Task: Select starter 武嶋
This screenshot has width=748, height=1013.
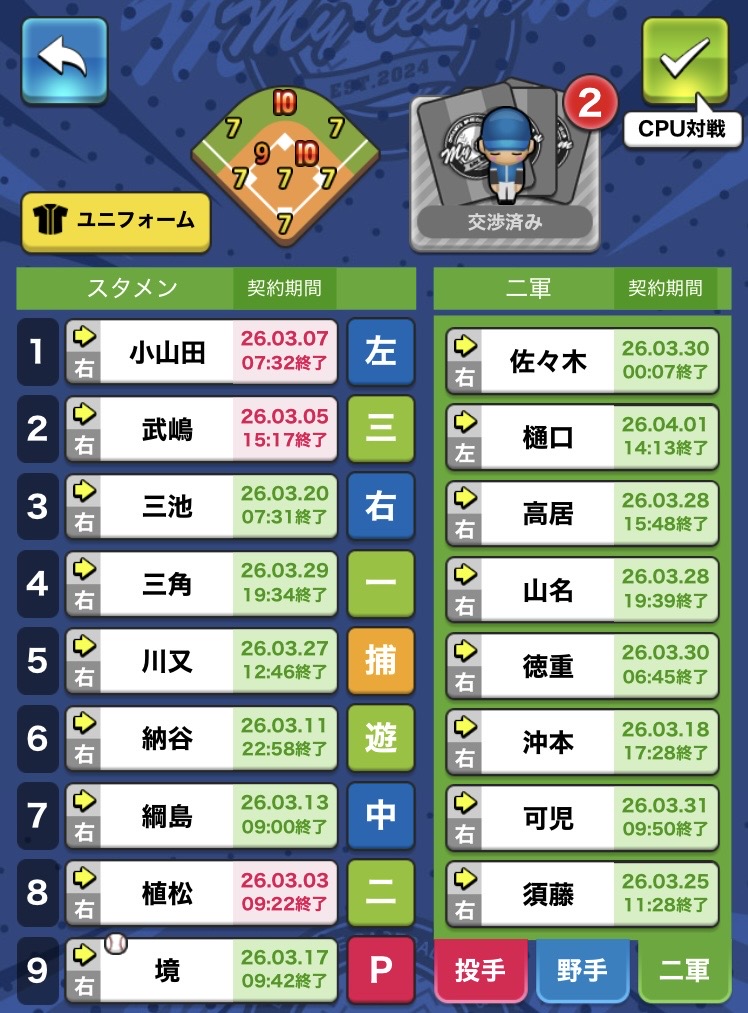Action: [x=201, y=429]
